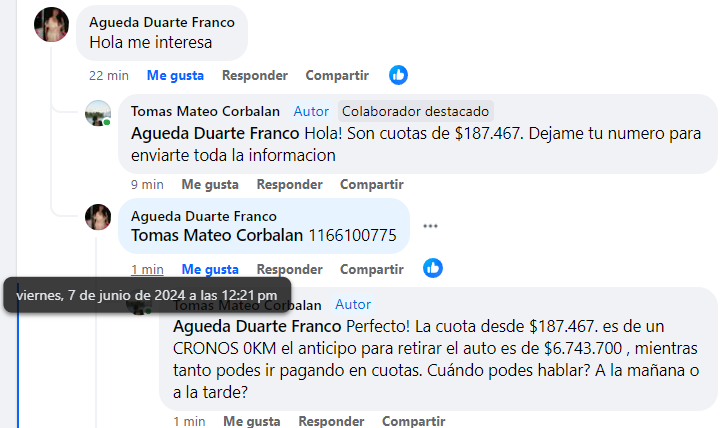Viewport: 721px width, 428px height.
Task: Like Tomas's CRONOS 0KM comment
Action: (251, 421)
